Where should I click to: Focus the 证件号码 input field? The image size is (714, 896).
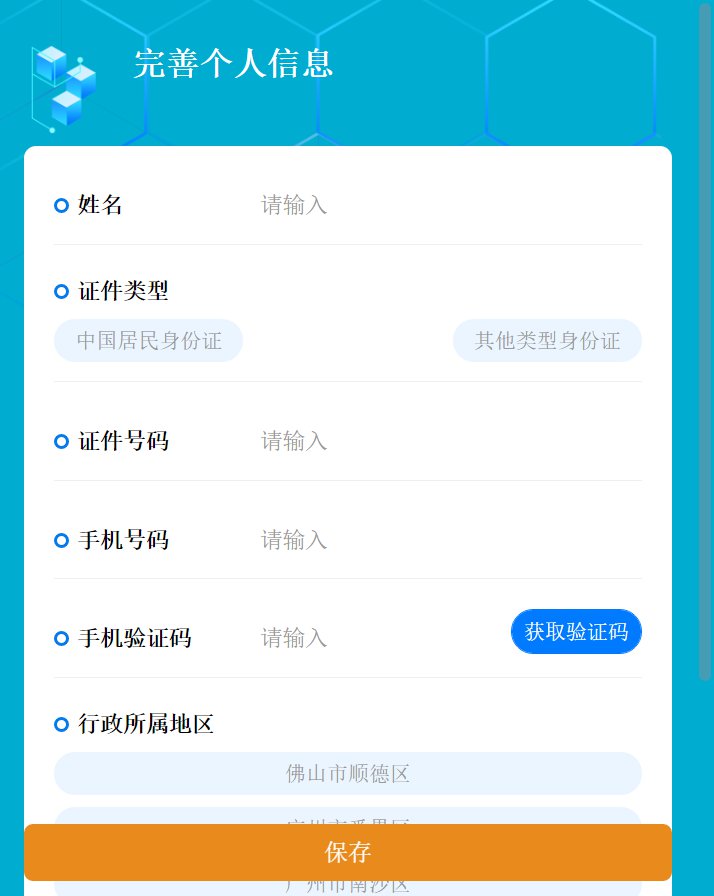440,441
